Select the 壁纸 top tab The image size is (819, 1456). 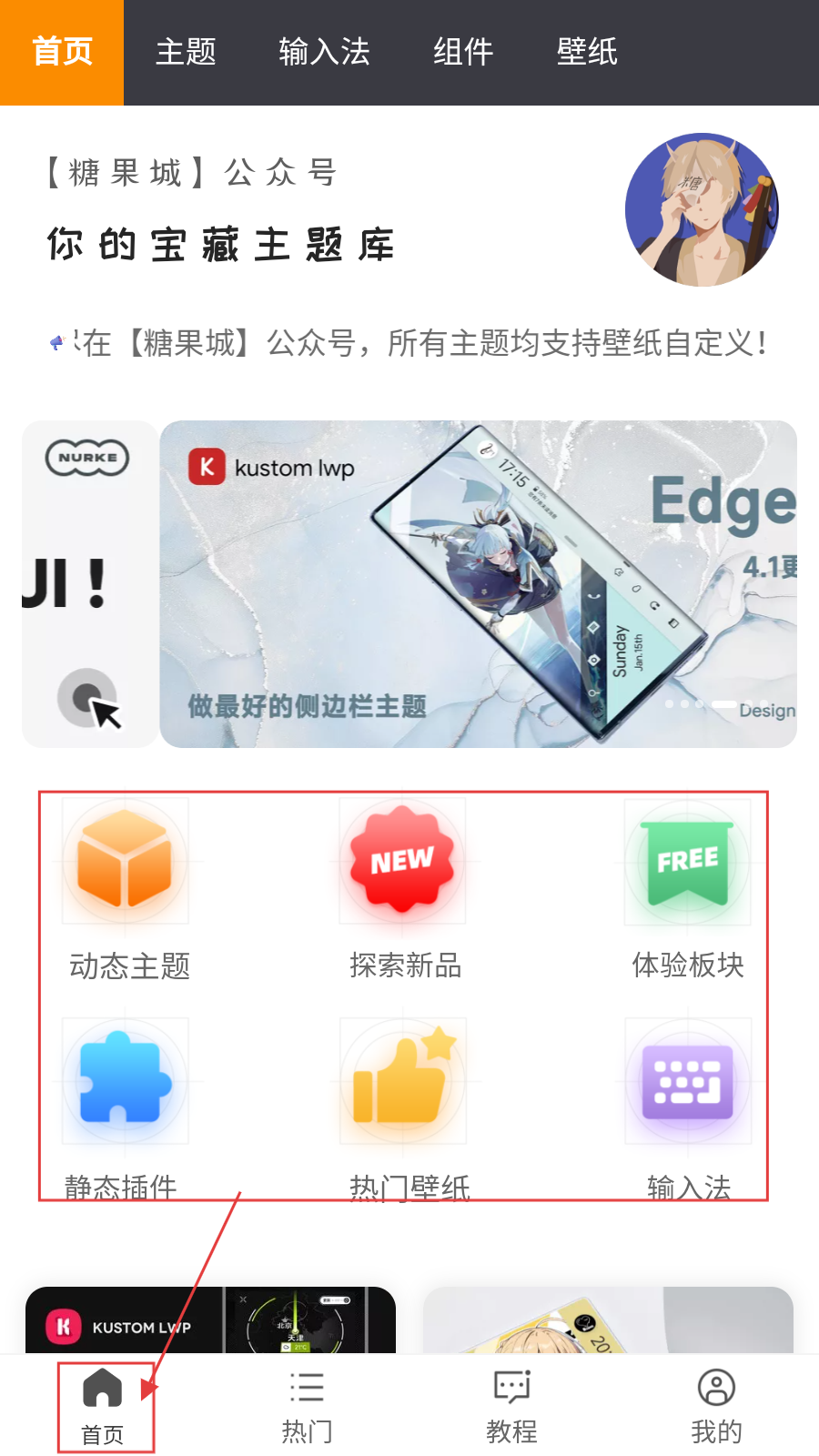(x=587, y=52)
